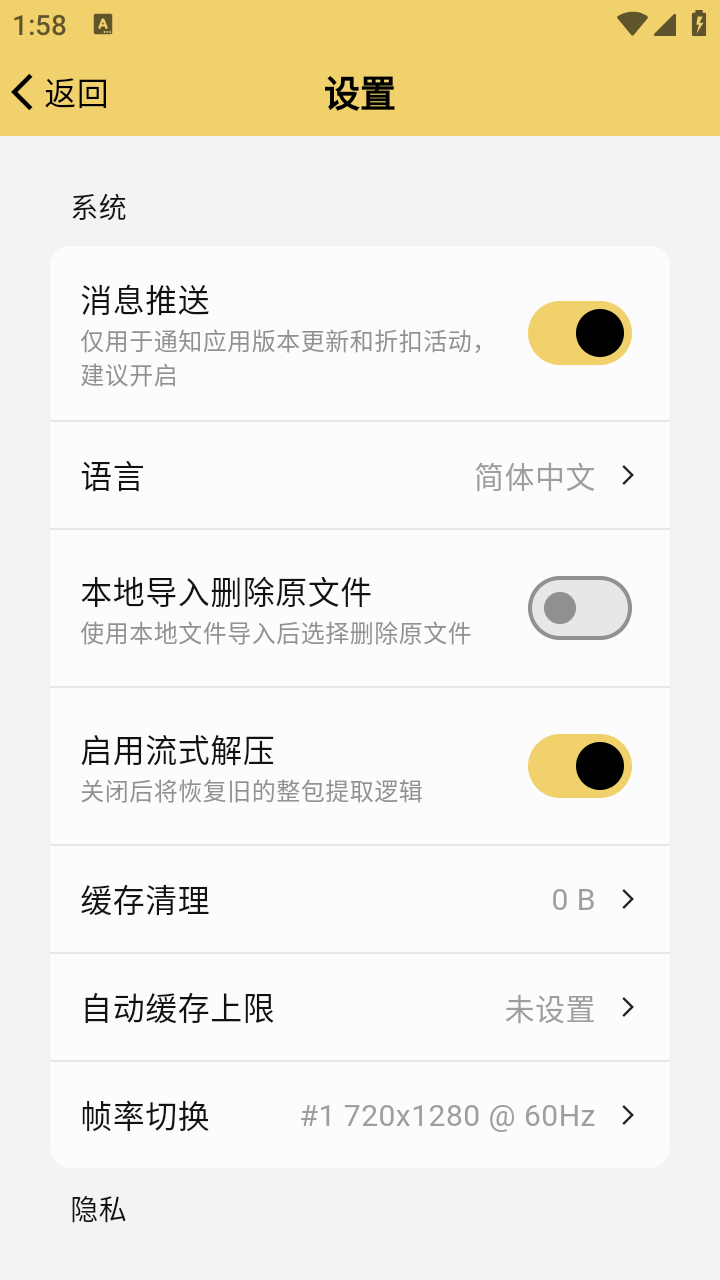
Task: Tap the 设置 title
Action: tap(360, 94)
